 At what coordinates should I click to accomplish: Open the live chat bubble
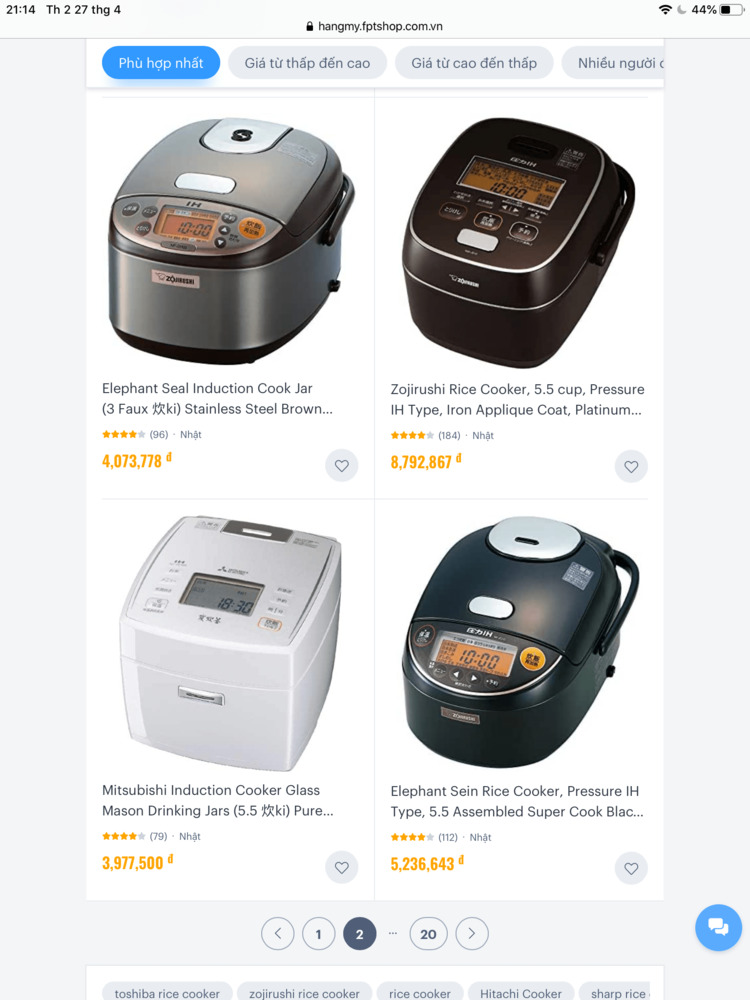point(718,927)
